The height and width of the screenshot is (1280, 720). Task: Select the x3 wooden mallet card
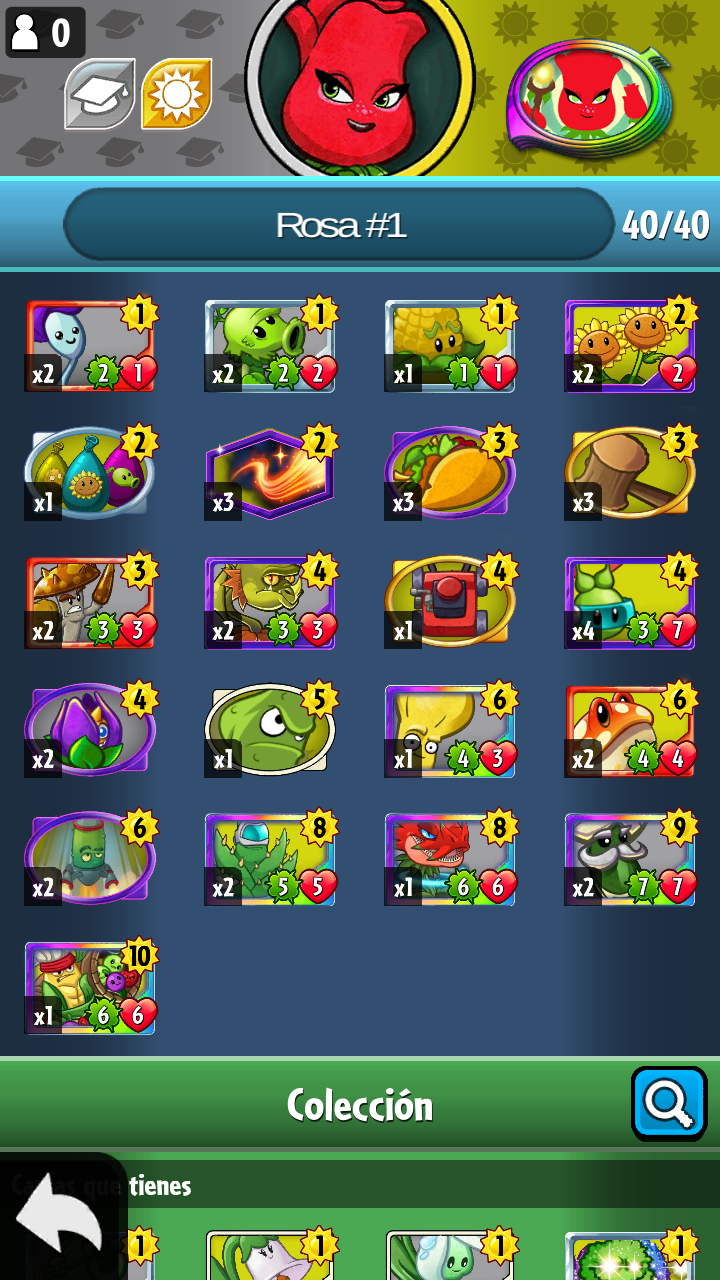point(629,473)
